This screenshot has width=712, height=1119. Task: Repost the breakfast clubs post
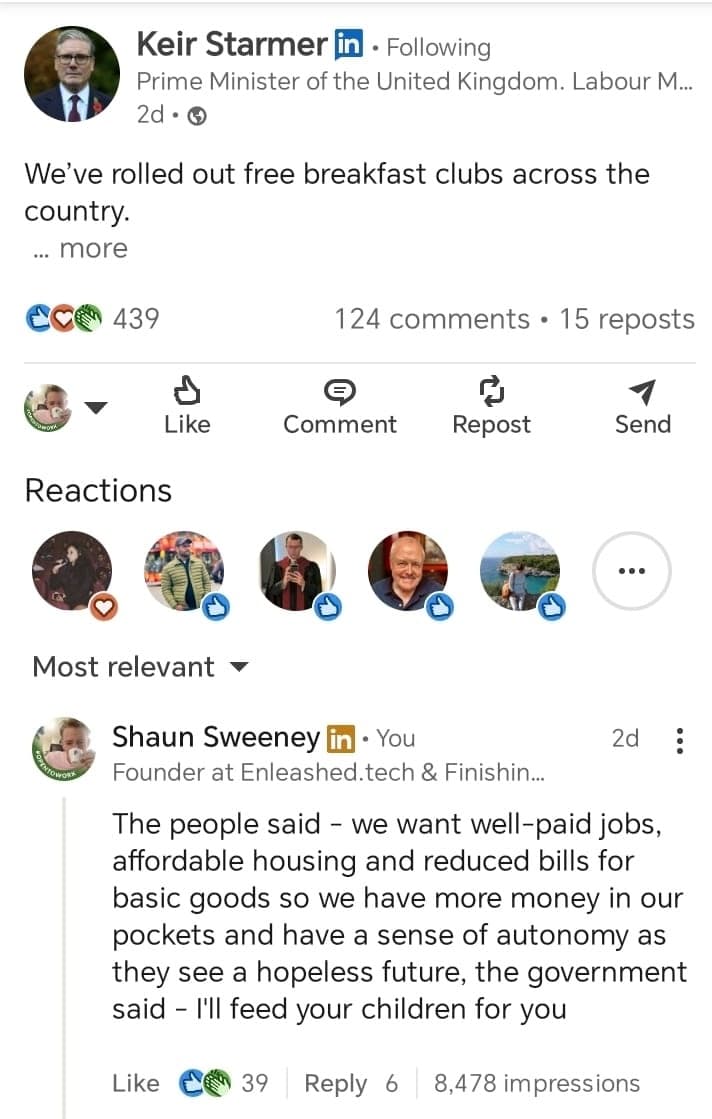491,407
